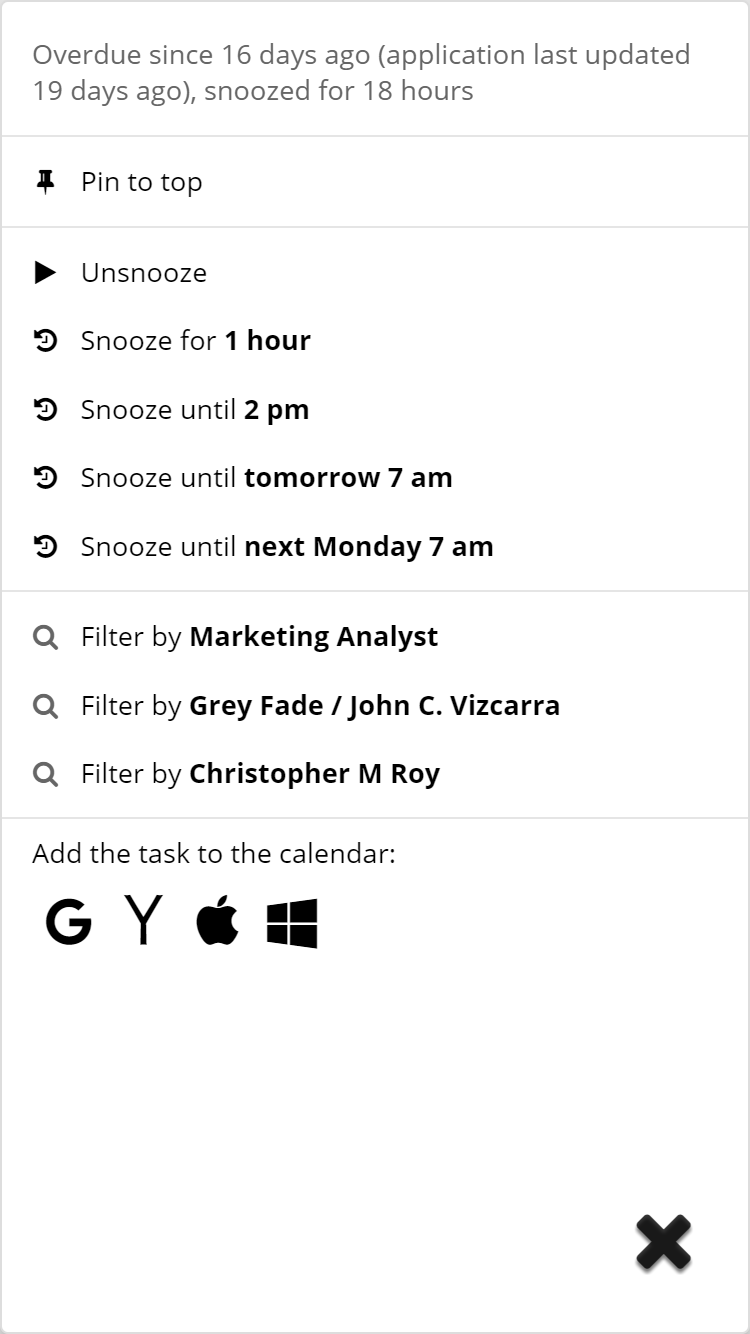Add task to Apple calendar

[x=218, y=922]
